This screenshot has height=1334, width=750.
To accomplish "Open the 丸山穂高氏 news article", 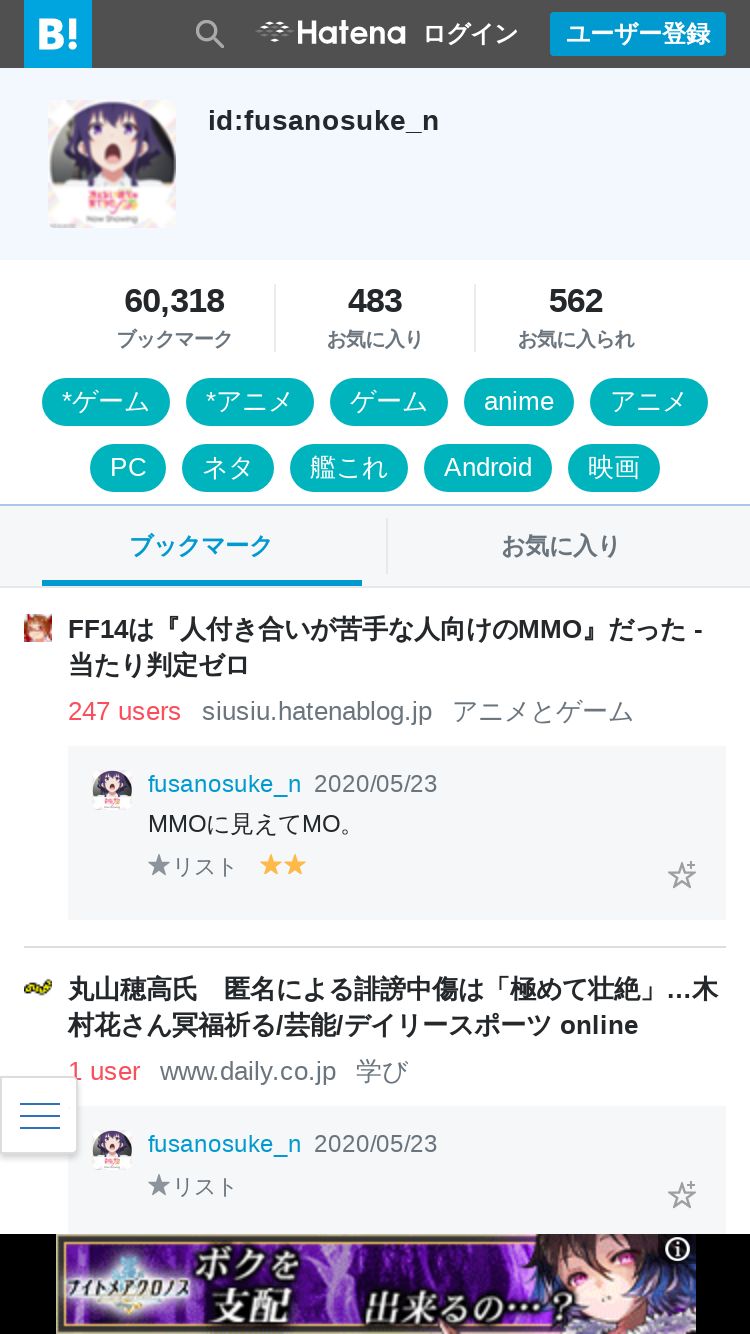I will point(393,1007).
